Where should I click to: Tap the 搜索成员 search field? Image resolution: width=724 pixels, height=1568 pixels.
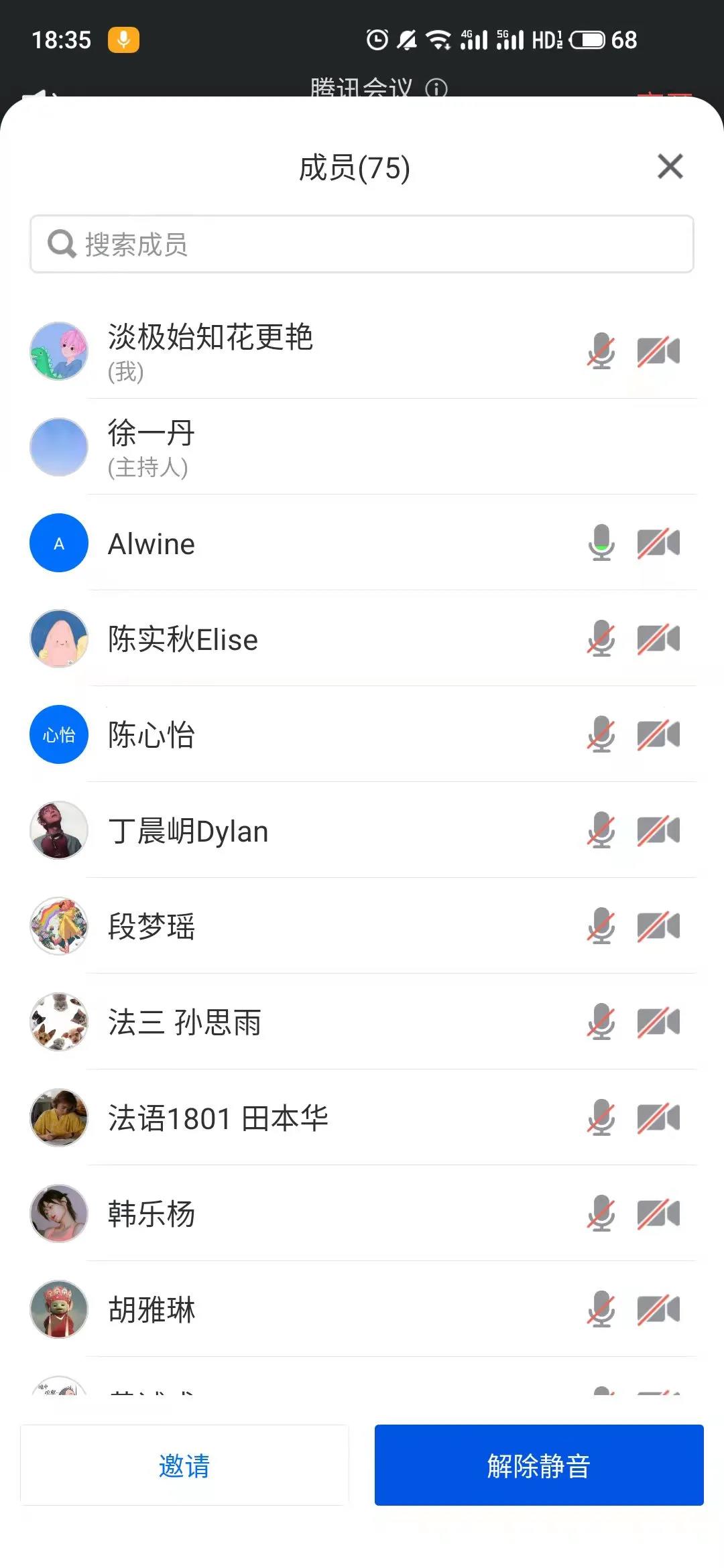362,244
